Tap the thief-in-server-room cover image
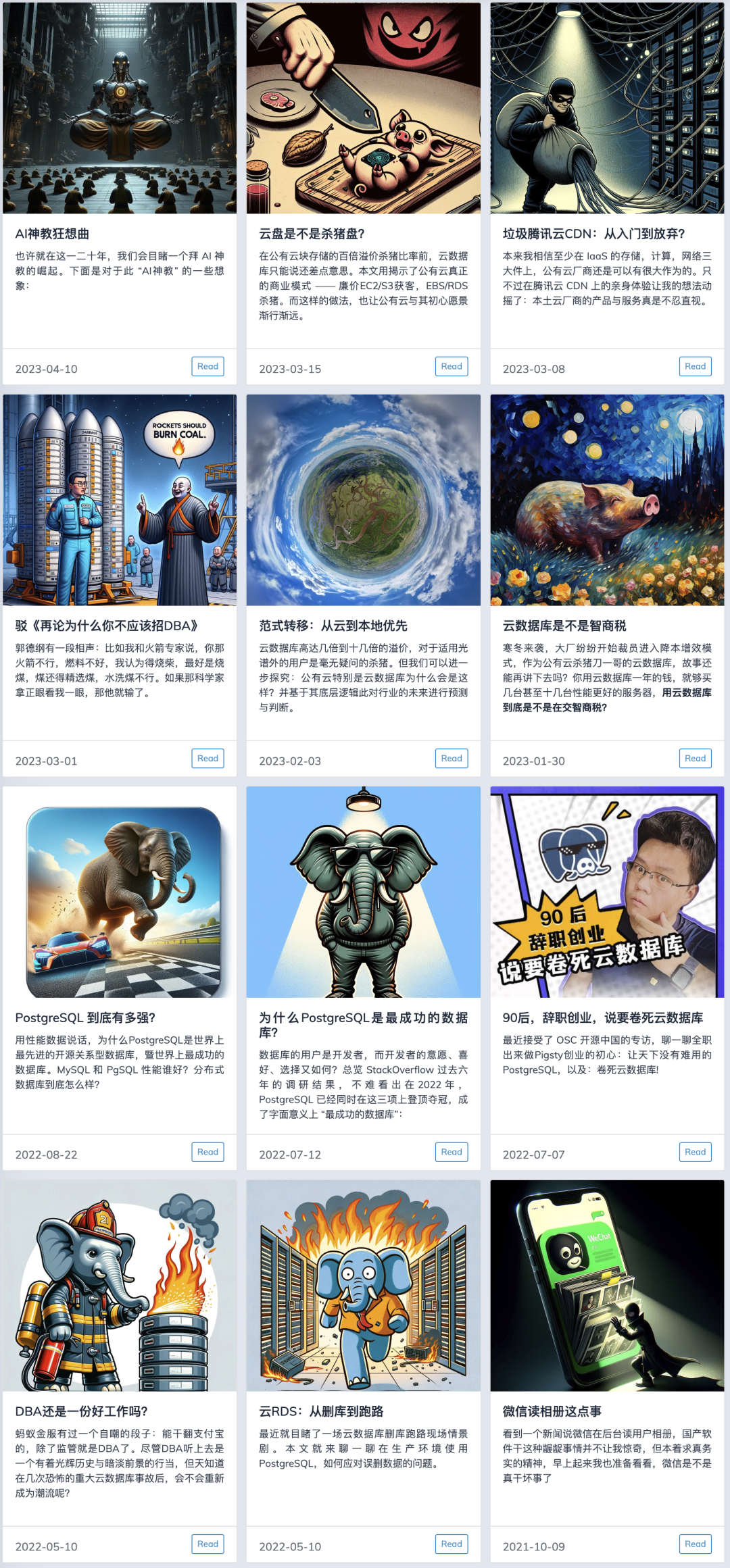The width and height of the screenshot is (730, 1568). [607, 108]
